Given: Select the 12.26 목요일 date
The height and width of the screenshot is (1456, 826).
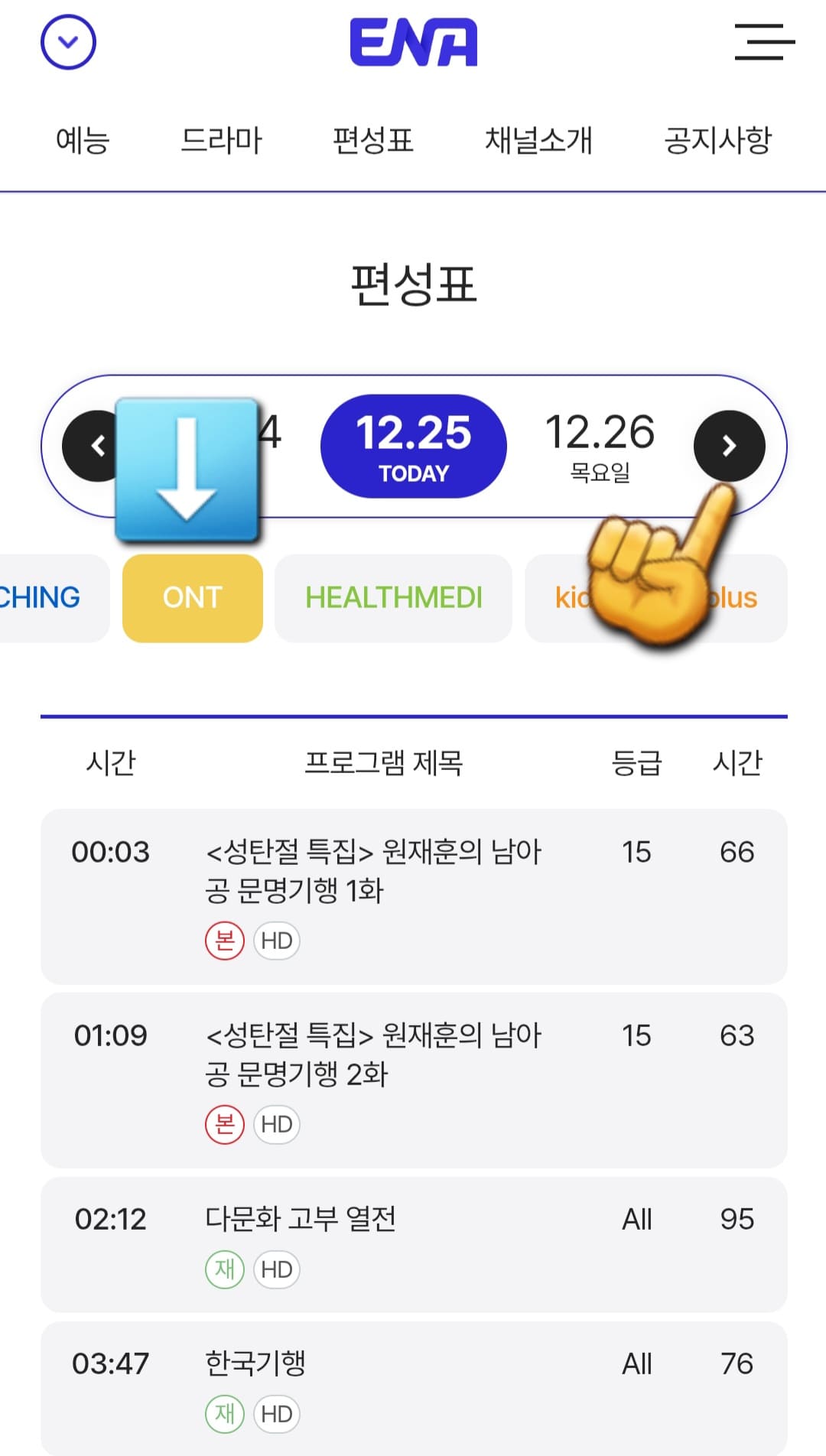Looking at the screenshot, I should click(x=600, y=446).
